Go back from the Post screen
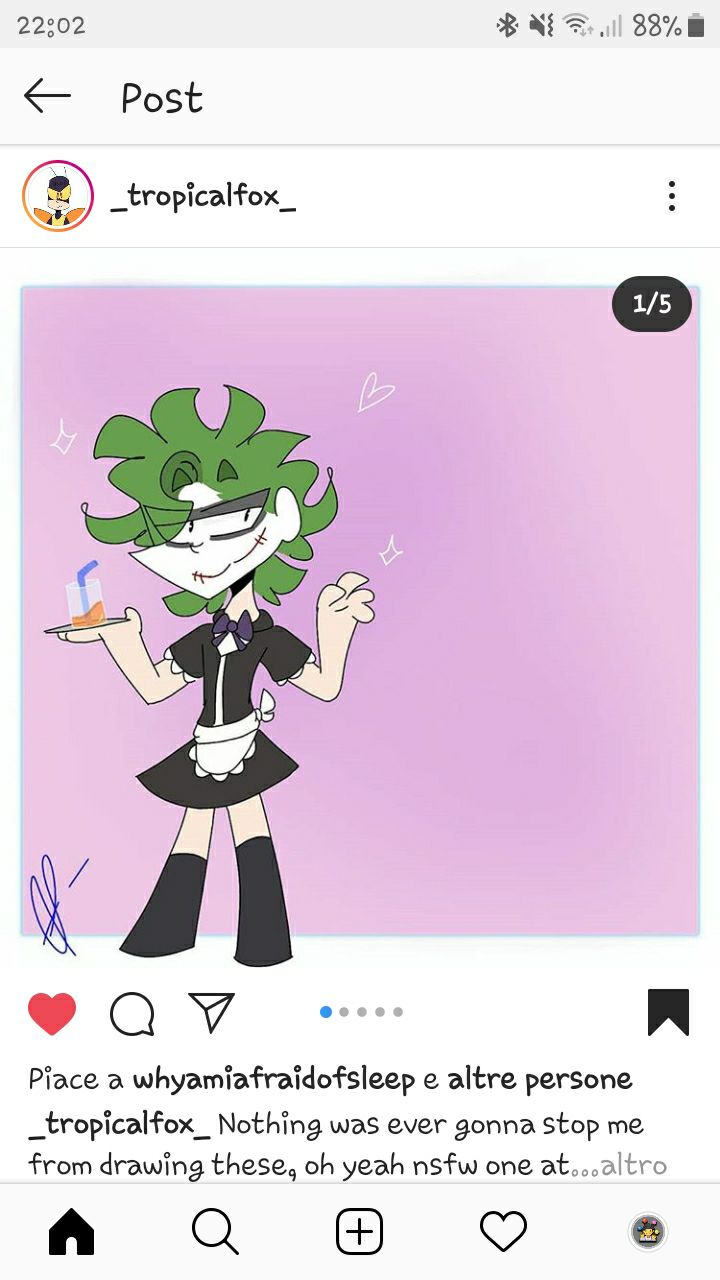720x1280 pixels. (47, 97)
